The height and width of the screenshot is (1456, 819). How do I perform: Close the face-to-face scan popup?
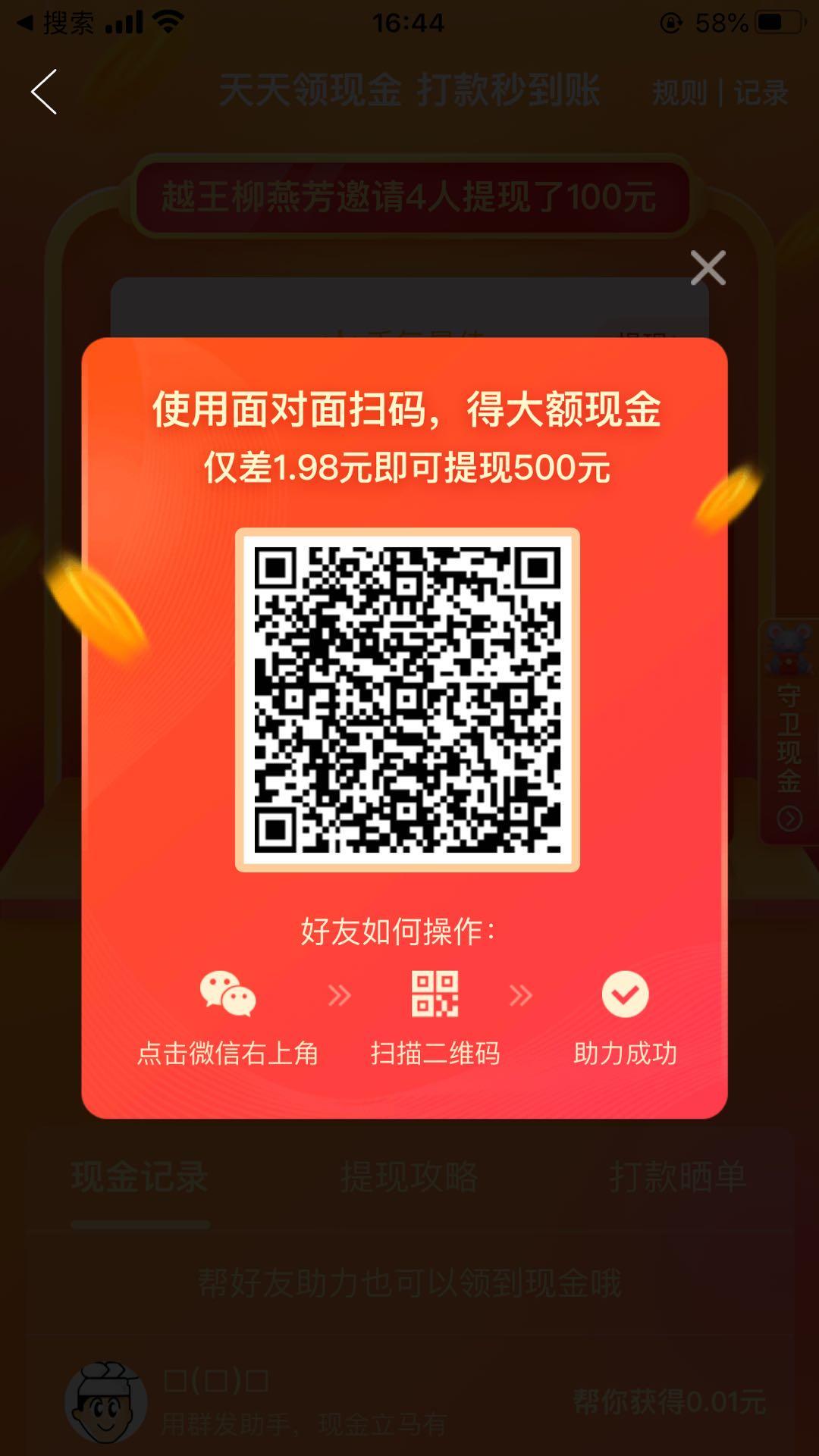click(x=708, y=268)
